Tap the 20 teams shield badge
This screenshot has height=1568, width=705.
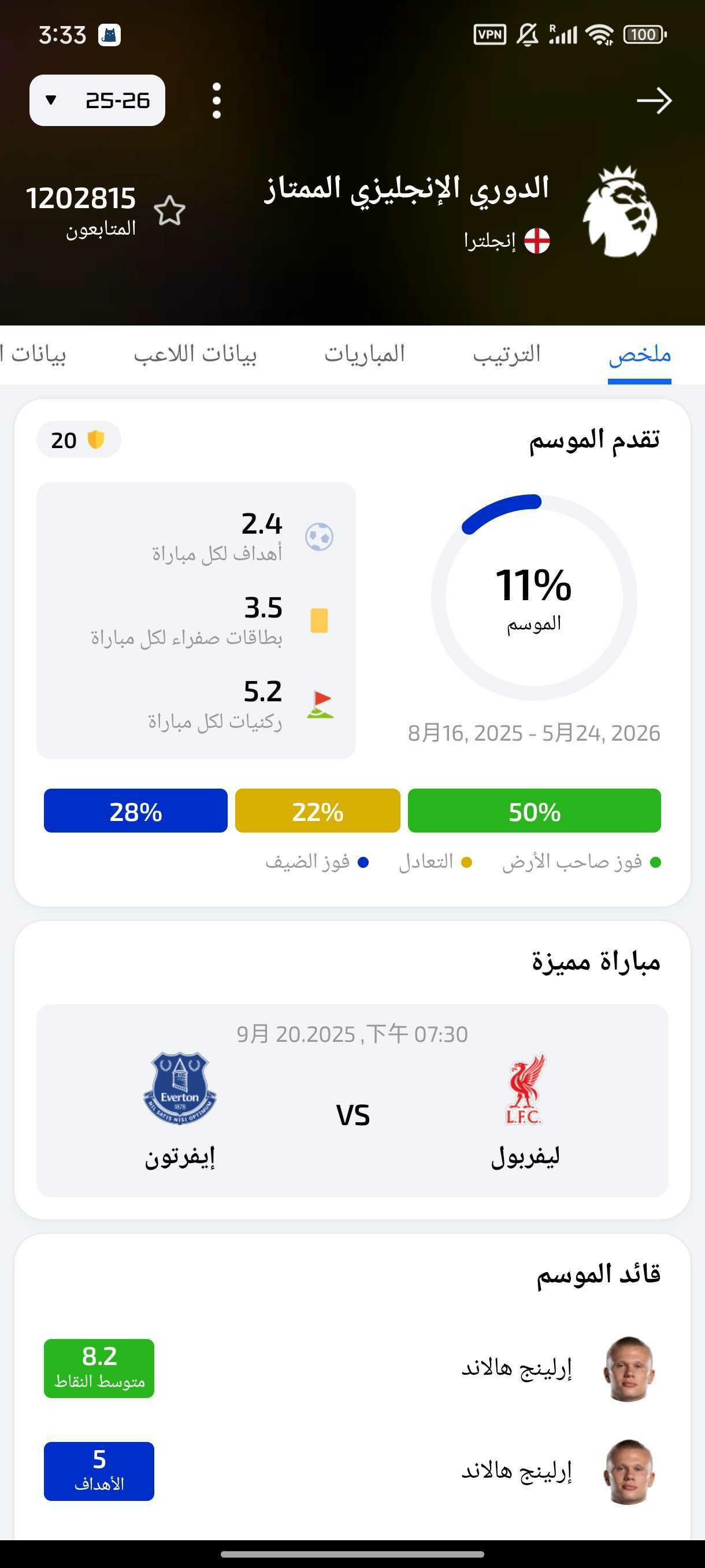(x=79, y=439)
